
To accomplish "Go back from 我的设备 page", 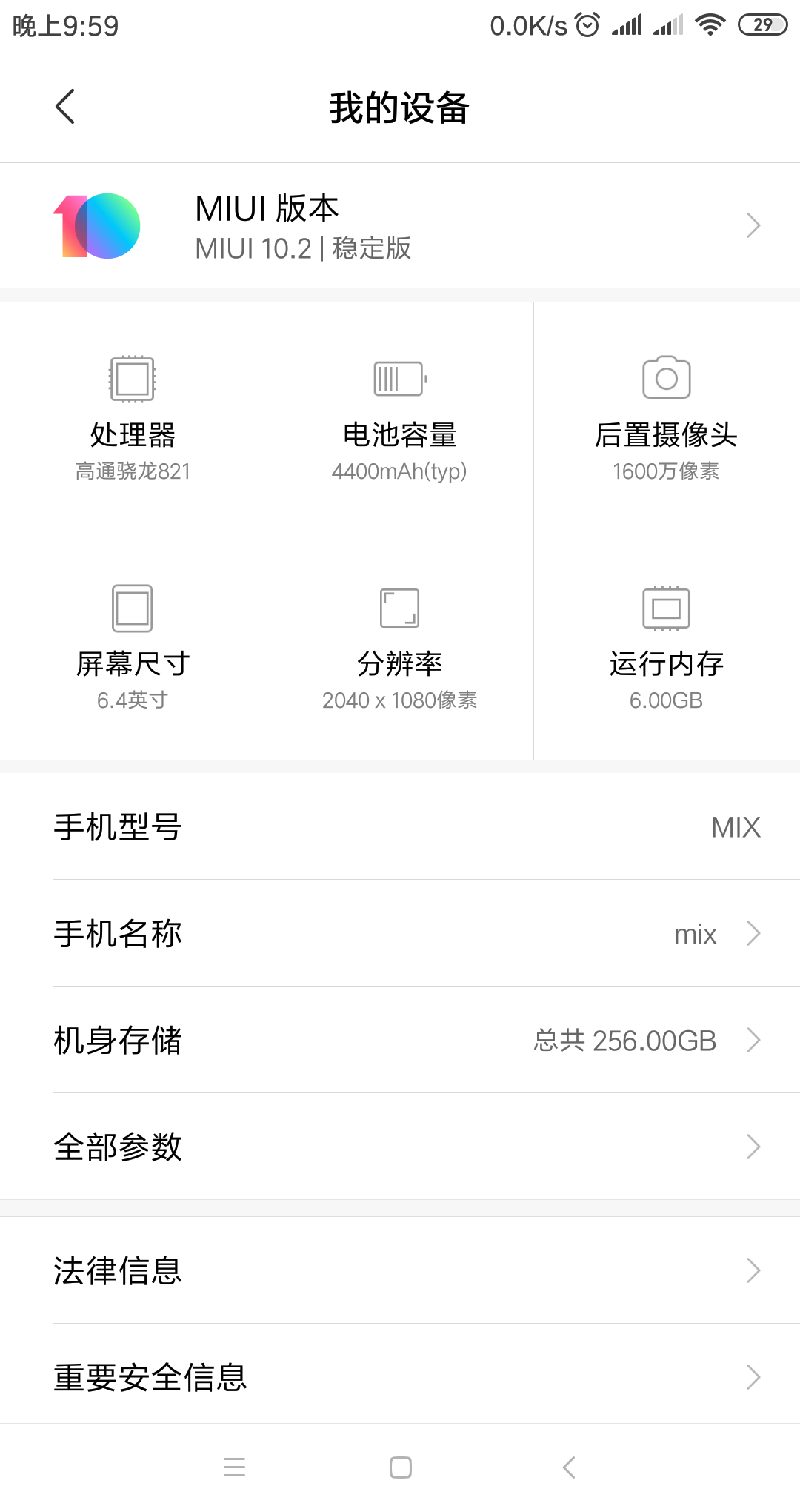I will click(65, 107).
